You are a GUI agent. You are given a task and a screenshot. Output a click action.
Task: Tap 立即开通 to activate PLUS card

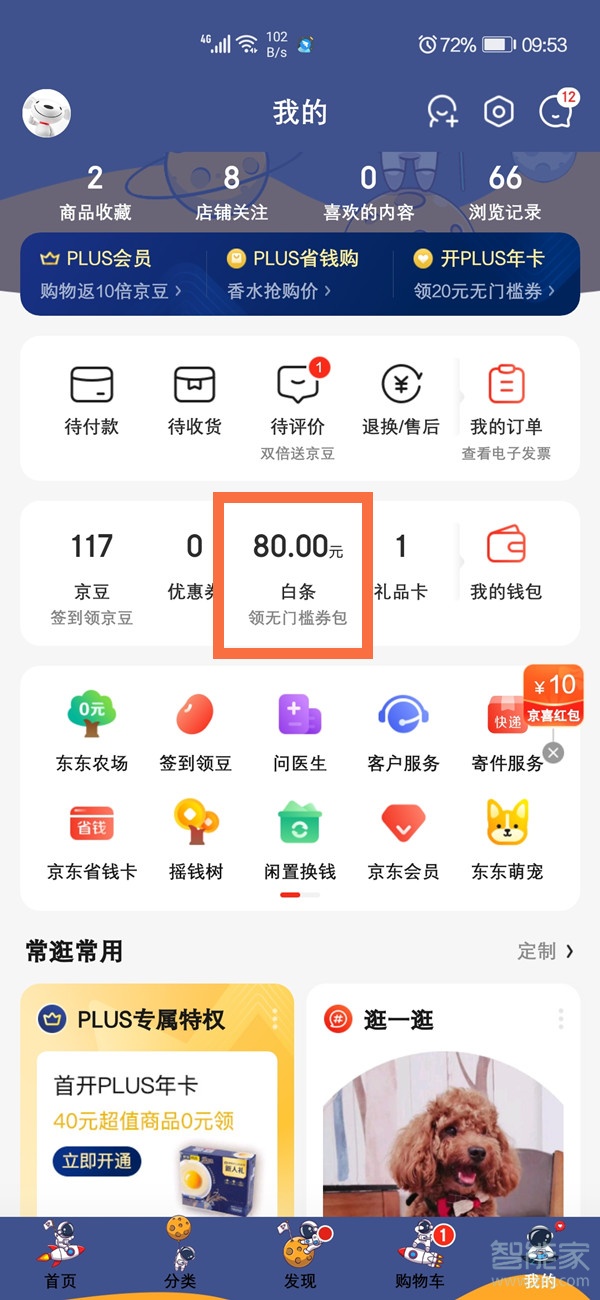click(97, 1161)
